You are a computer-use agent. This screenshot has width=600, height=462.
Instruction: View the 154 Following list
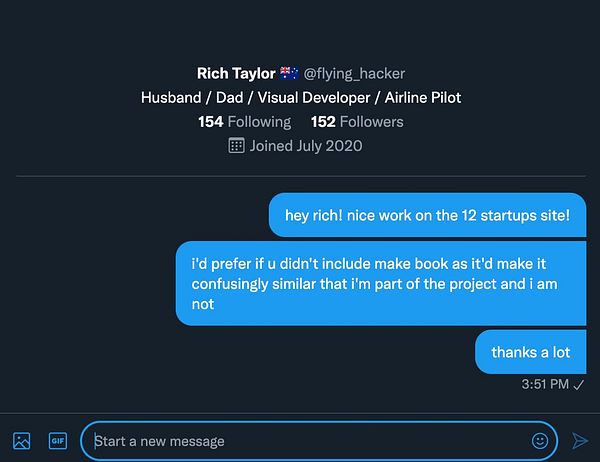click(245, 121)
